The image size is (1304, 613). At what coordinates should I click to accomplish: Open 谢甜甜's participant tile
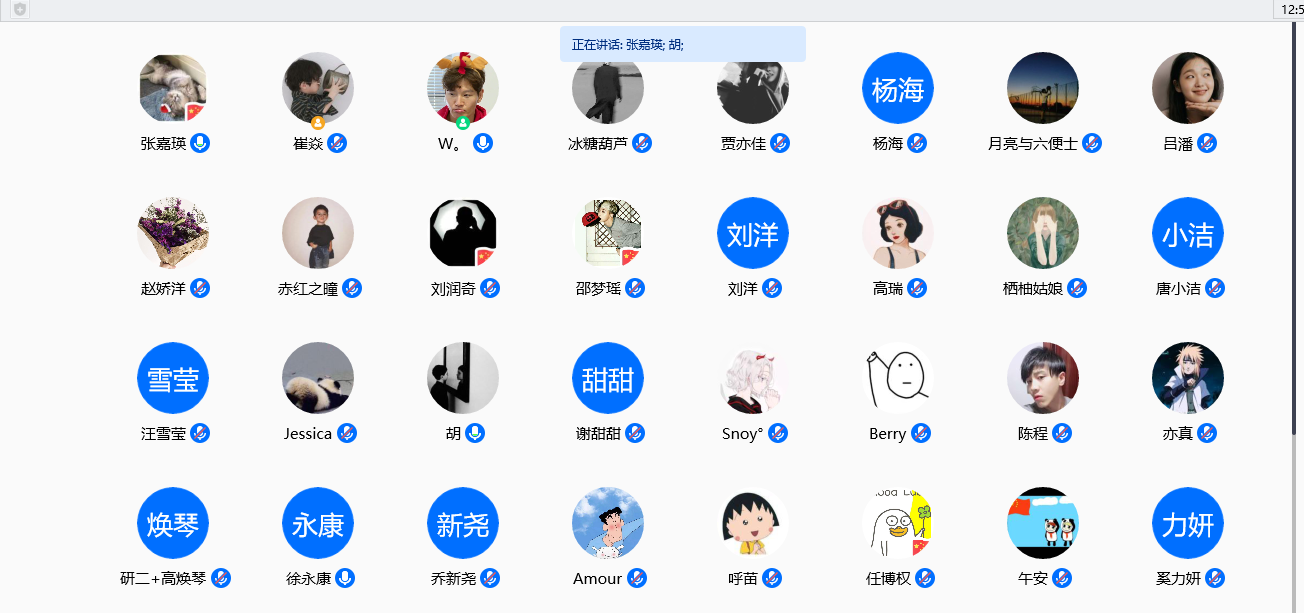coord(608,378)
